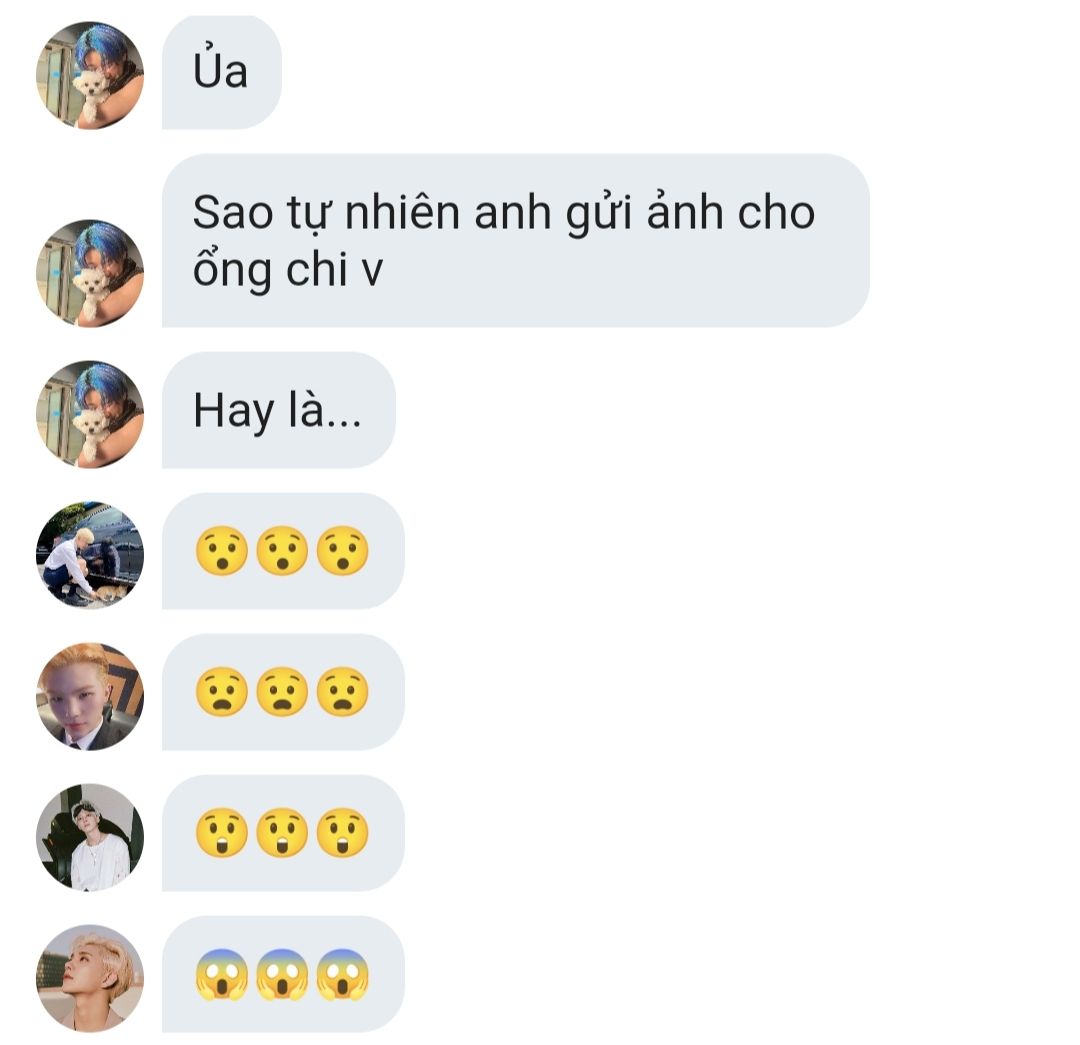Open avatar beside the screaming-face emojis
The width and height of the screenshot is (1080, 1045).
coord(90,978)
